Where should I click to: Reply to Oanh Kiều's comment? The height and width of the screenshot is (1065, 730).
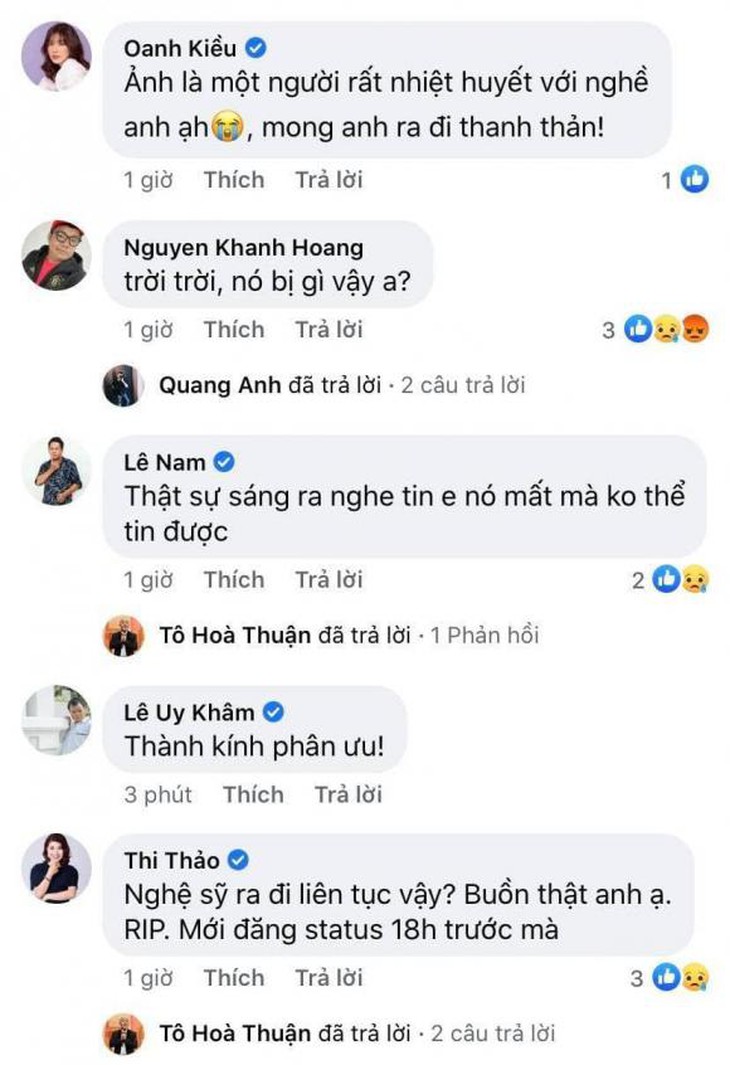[x=329, y=180]
